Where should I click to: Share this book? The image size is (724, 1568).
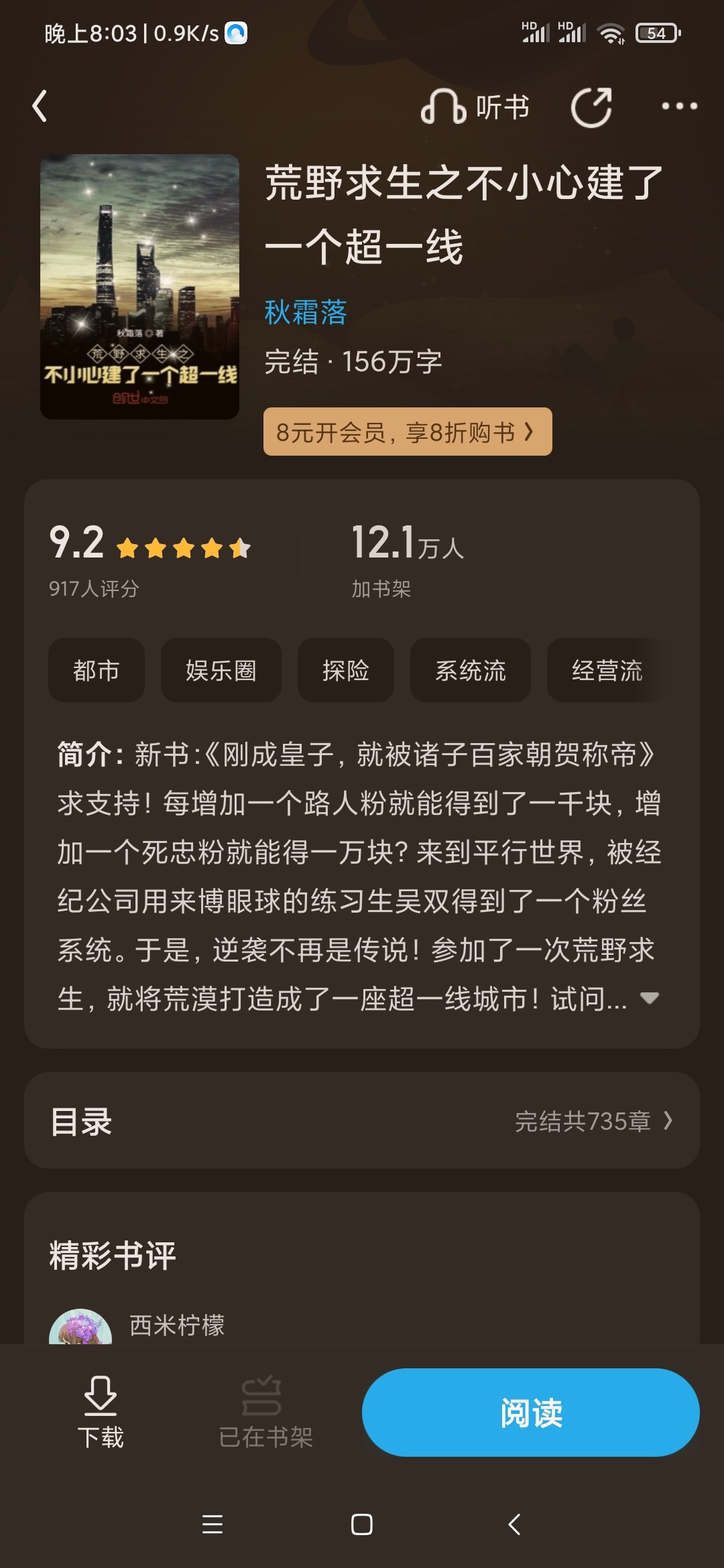point(591,107)
